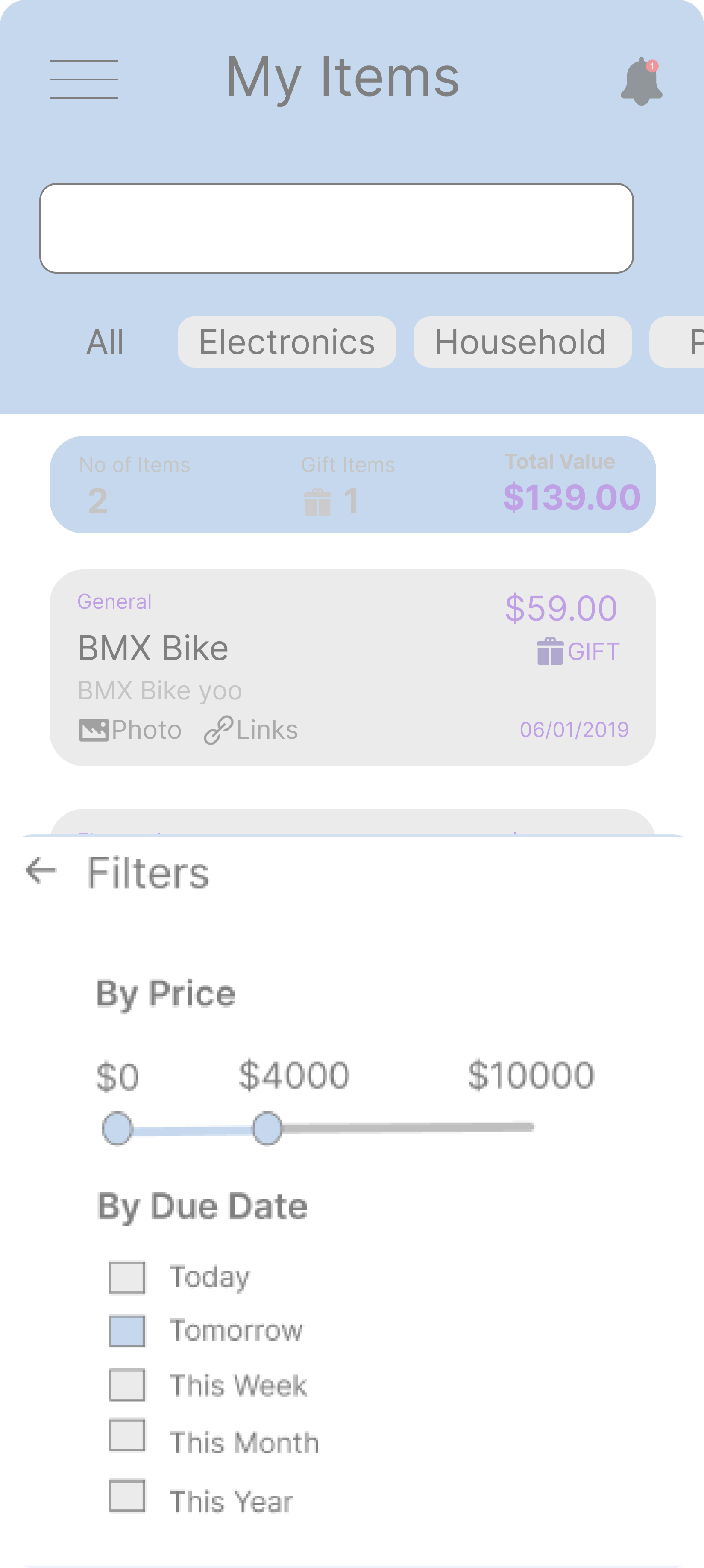
Task: Switch to the Household category
Action: [x=522, y=342]
